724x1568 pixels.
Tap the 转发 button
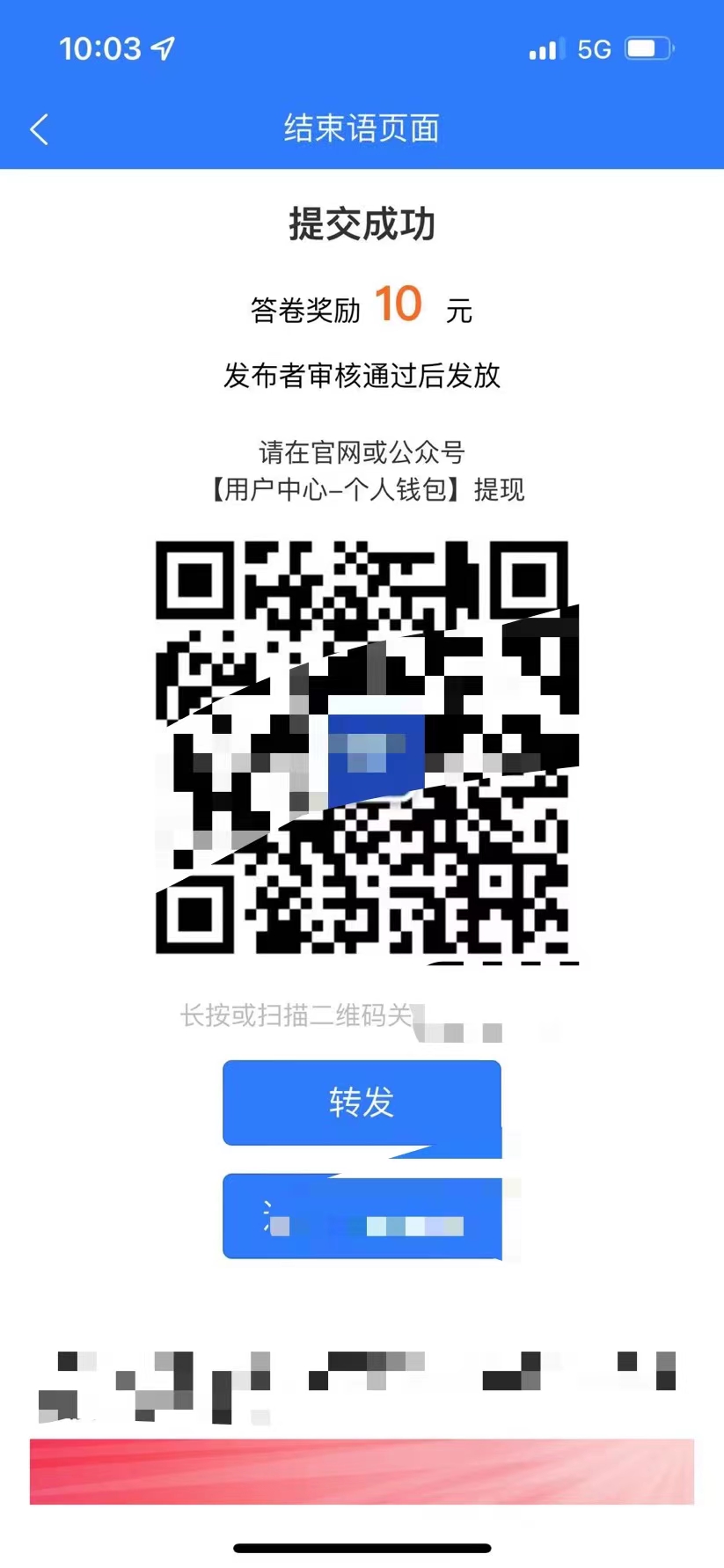pos(362,1103)
